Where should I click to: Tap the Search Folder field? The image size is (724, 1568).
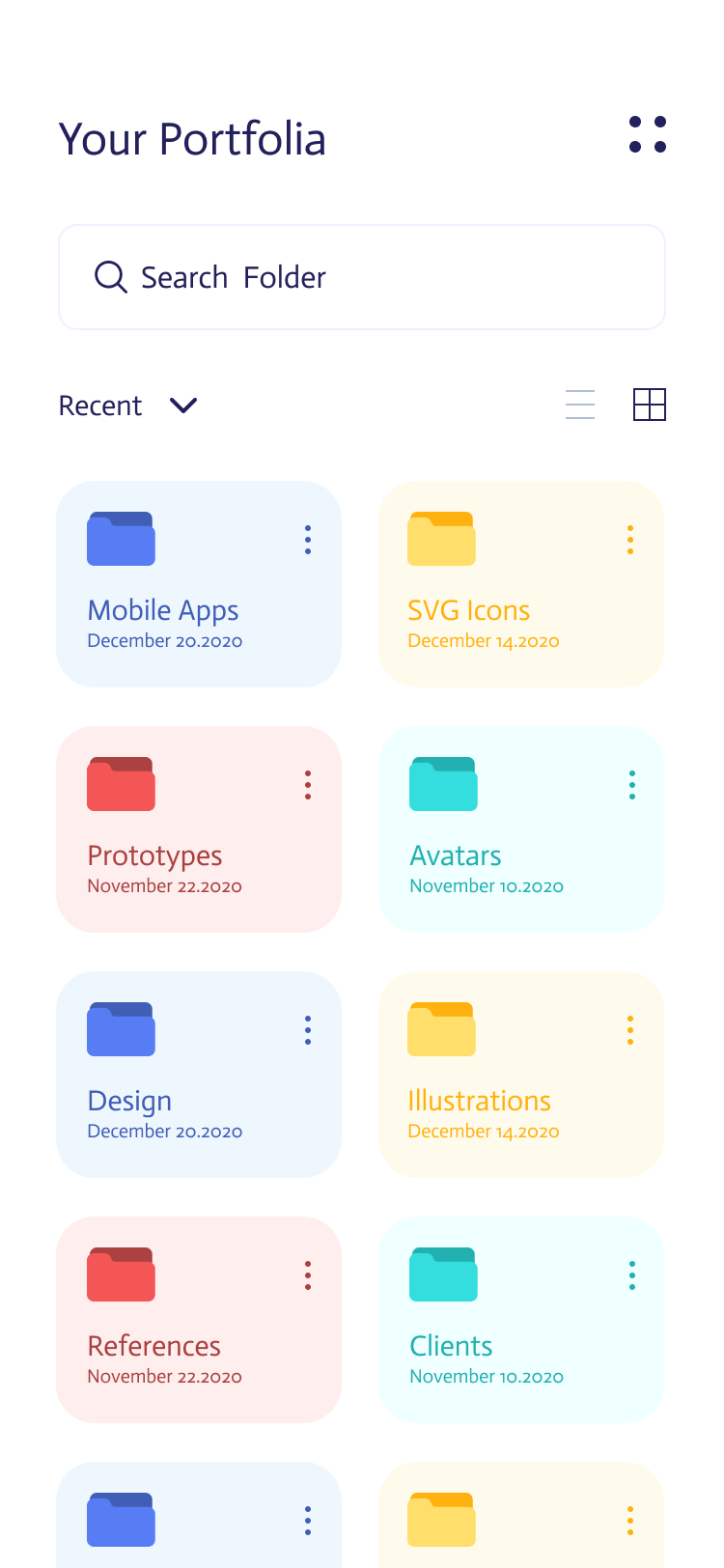(x=362, y=277)
